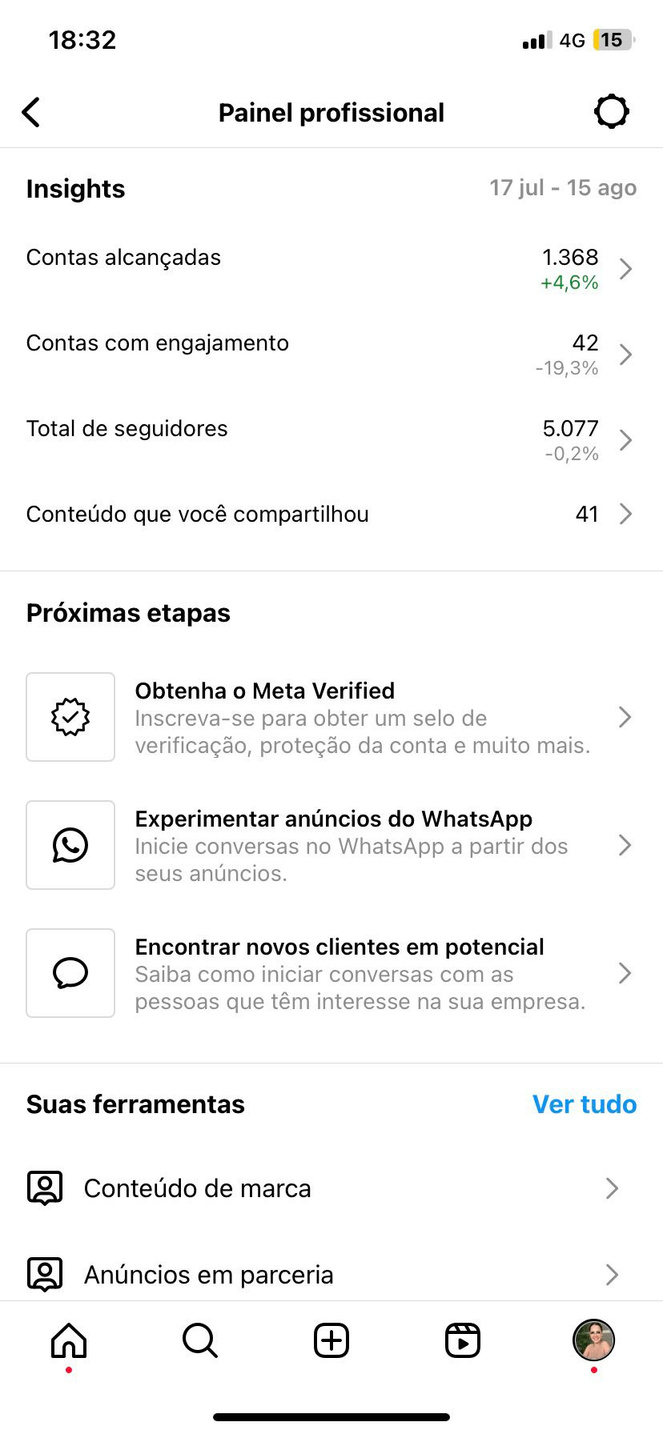Tap the Ver tudo link
The image size is (663, 1434).
(584, 1104)
